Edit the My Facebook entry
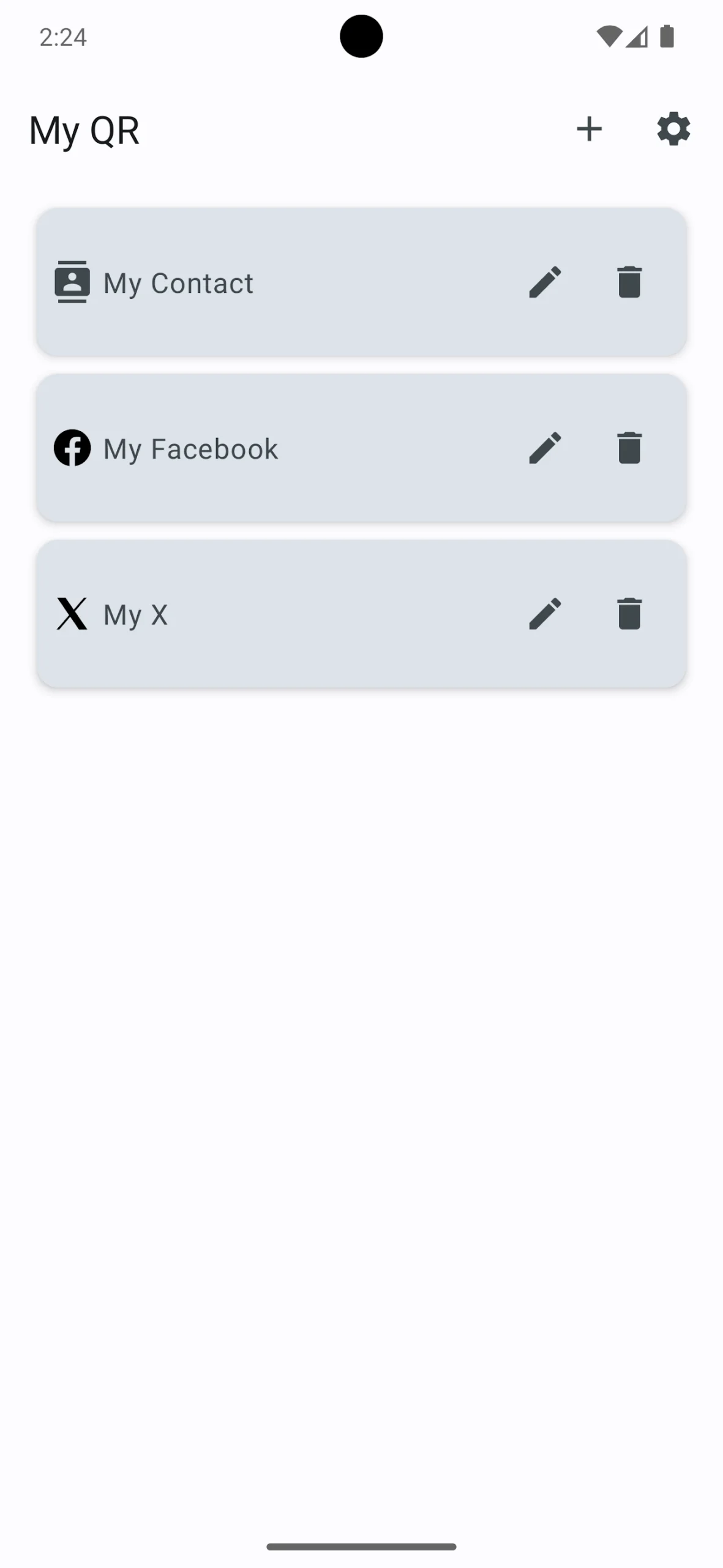Viewport: 723px width, 1568px height. [545, 448]
